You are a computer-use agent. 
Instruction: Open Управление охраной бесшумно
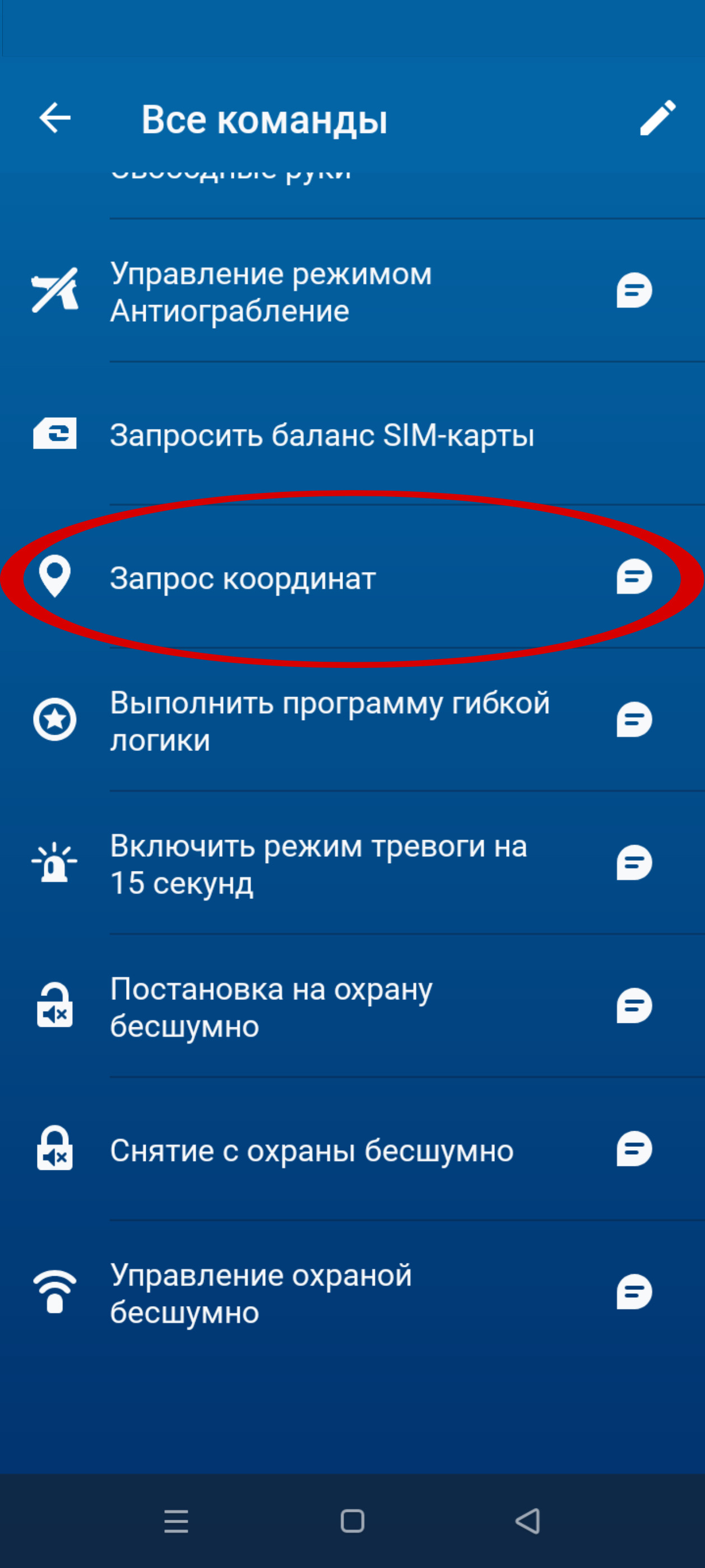pos(261,1293)
